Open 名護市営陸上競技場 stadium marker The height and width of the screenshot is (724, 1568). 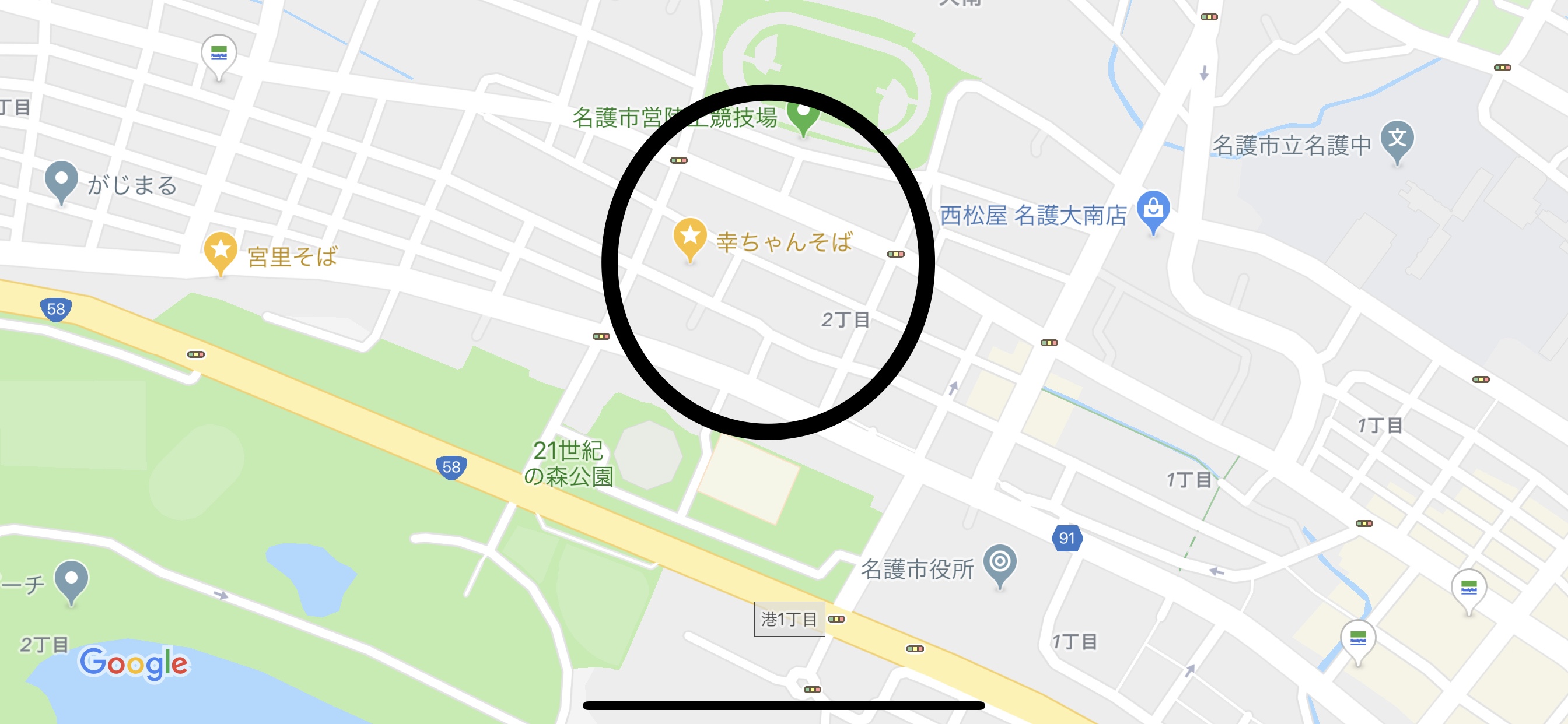click(803, 115)
